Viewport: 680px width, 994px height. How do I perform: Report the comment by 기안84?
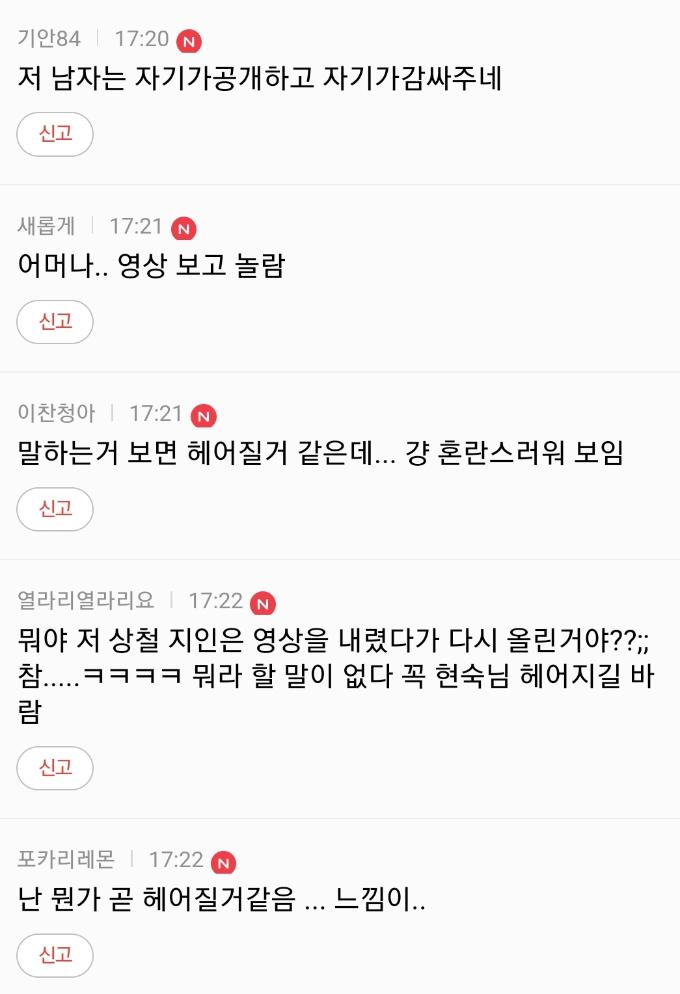click(55, 134)
